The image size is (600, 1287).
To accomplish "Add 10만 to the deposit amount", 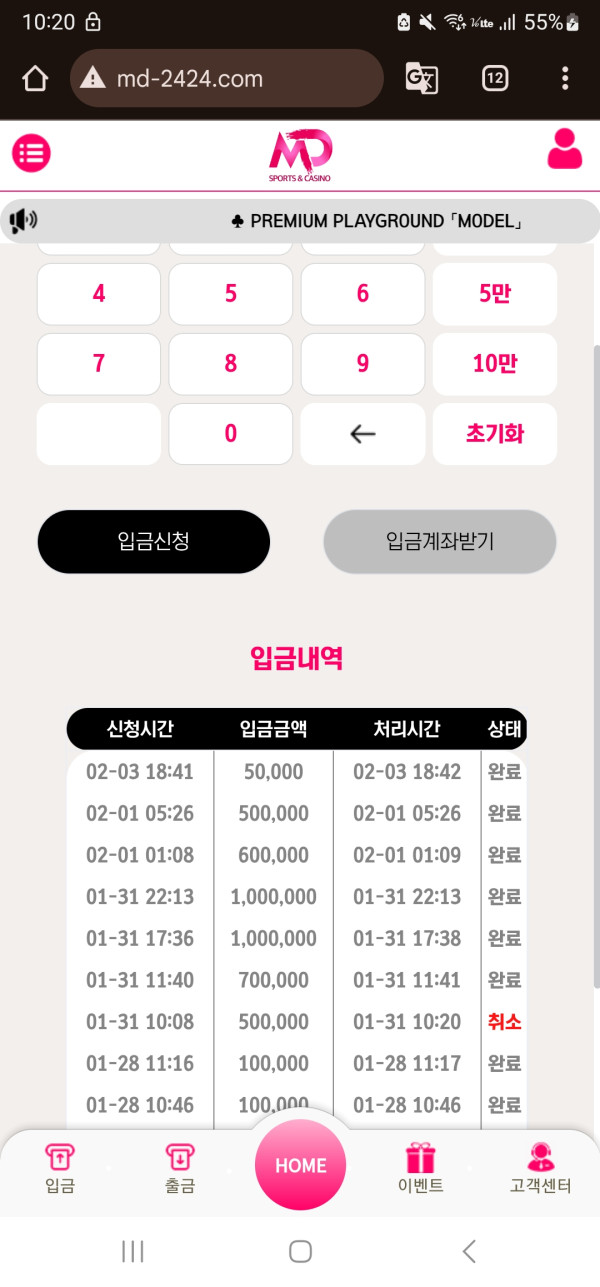I will [495, 364].
